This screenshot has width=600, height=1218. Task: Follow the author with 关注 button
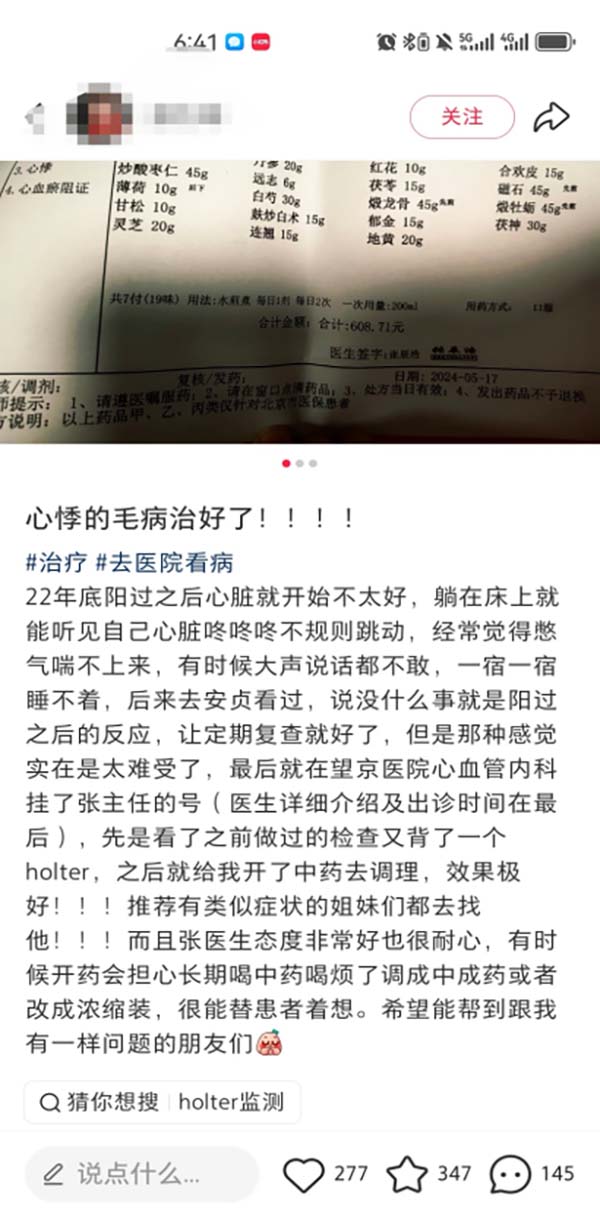[x=462, y=117]
